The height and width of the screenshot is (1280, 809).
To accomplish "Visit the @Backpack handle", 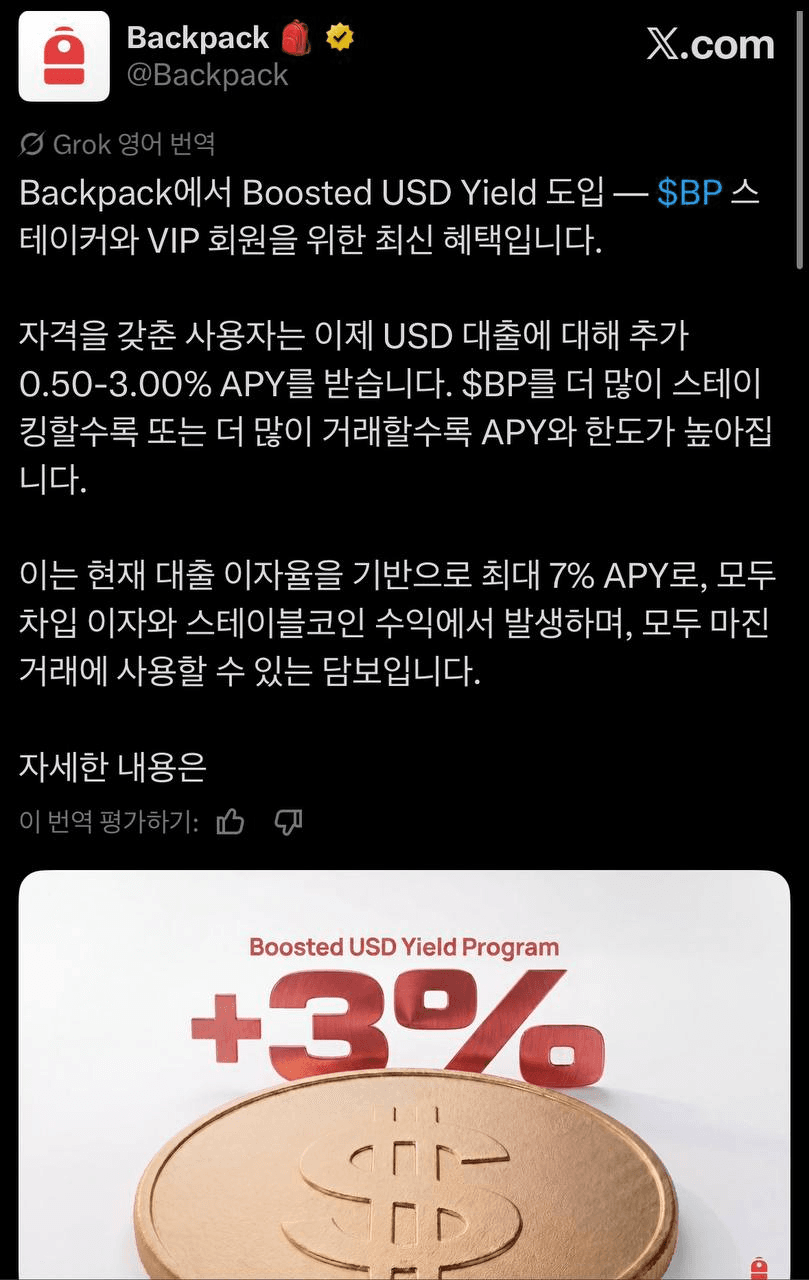I will click(209, 75).
